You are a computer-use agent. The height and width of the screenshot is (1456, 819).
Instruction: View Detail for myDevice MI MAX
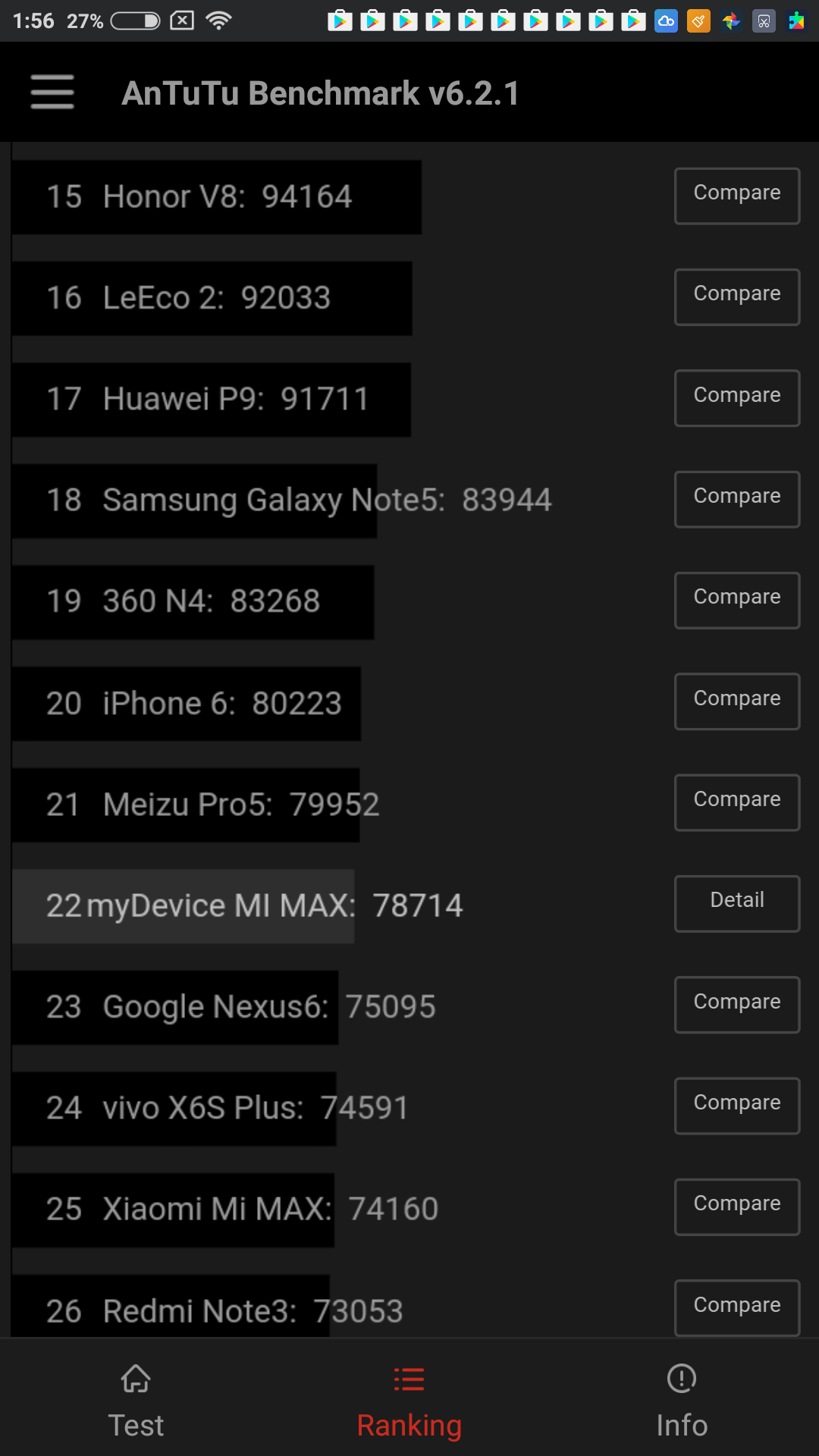pyautogui.click(x=736, y=903)
